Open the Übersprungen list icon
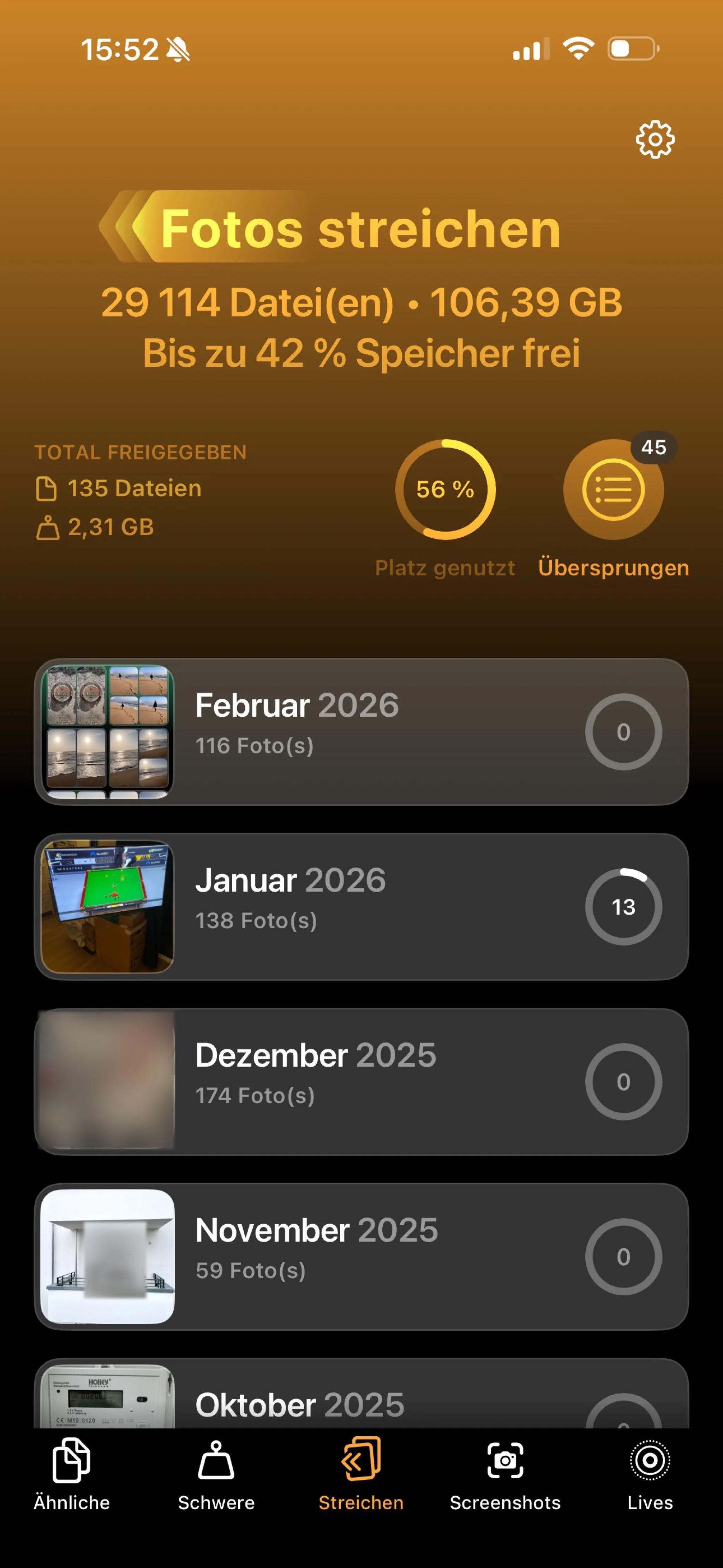 click(613, 490)
